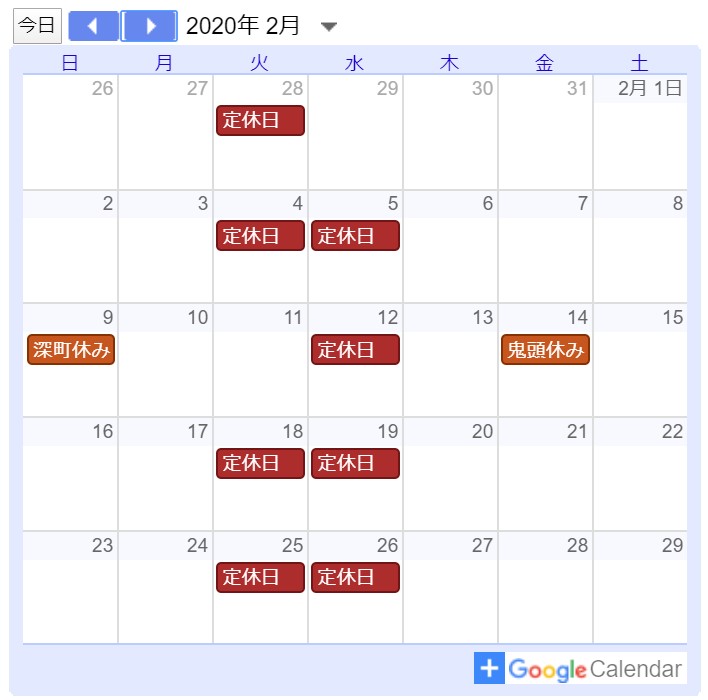
Task: Go to the next month
Action: 150,26
